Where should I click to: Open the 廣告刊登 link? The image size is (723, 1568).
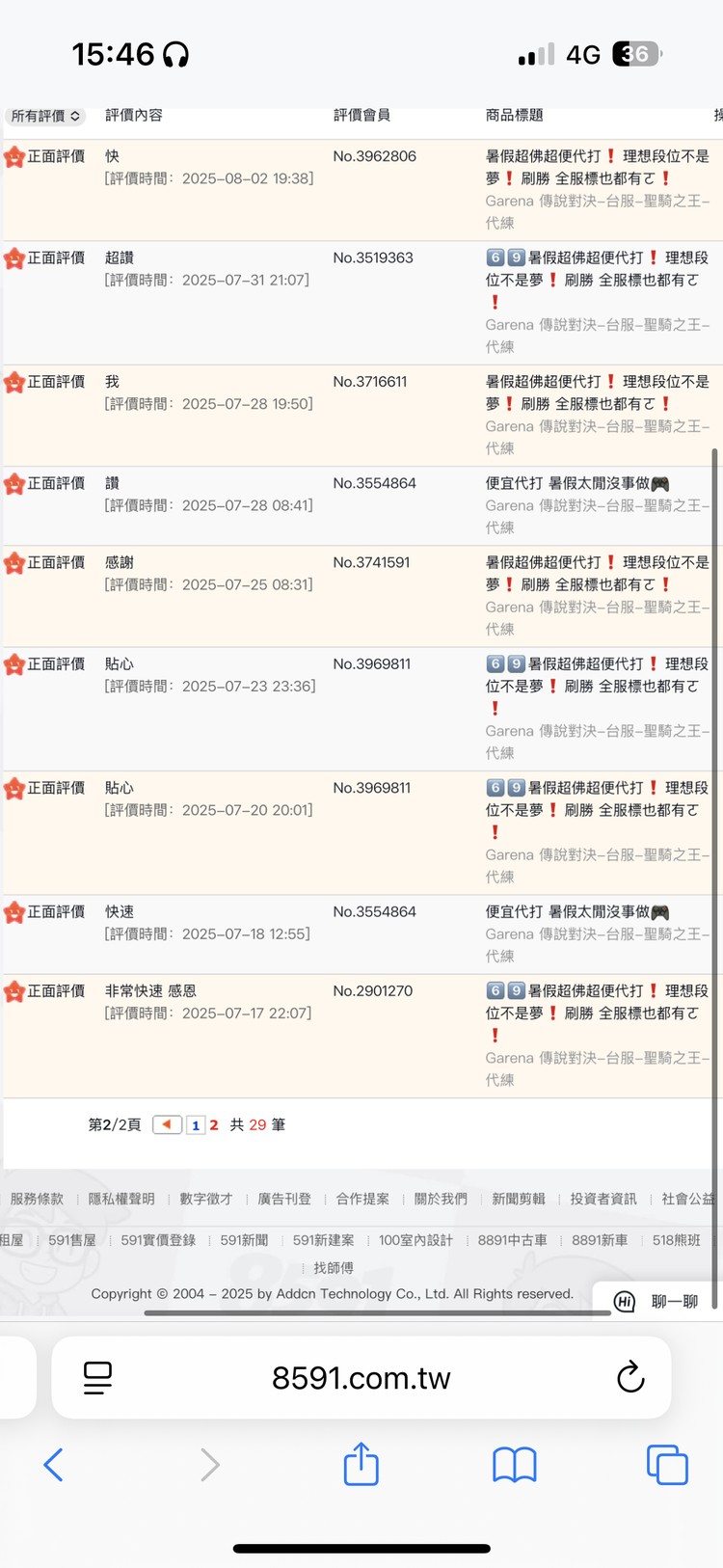click(284, 1199)
